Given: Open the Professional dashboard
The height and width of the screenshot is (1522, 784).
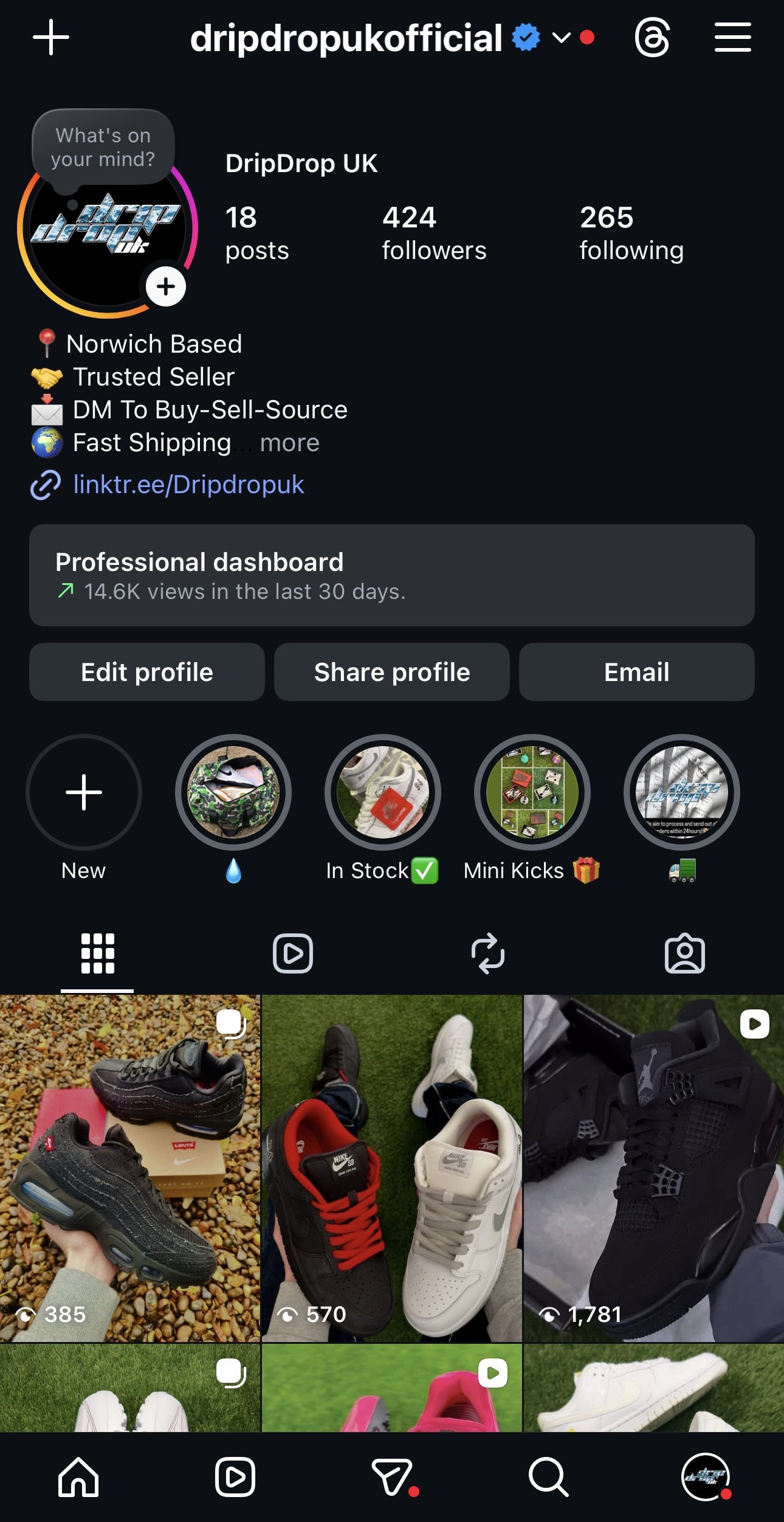Looking at the screenshot, I should (x=392, y=575).
